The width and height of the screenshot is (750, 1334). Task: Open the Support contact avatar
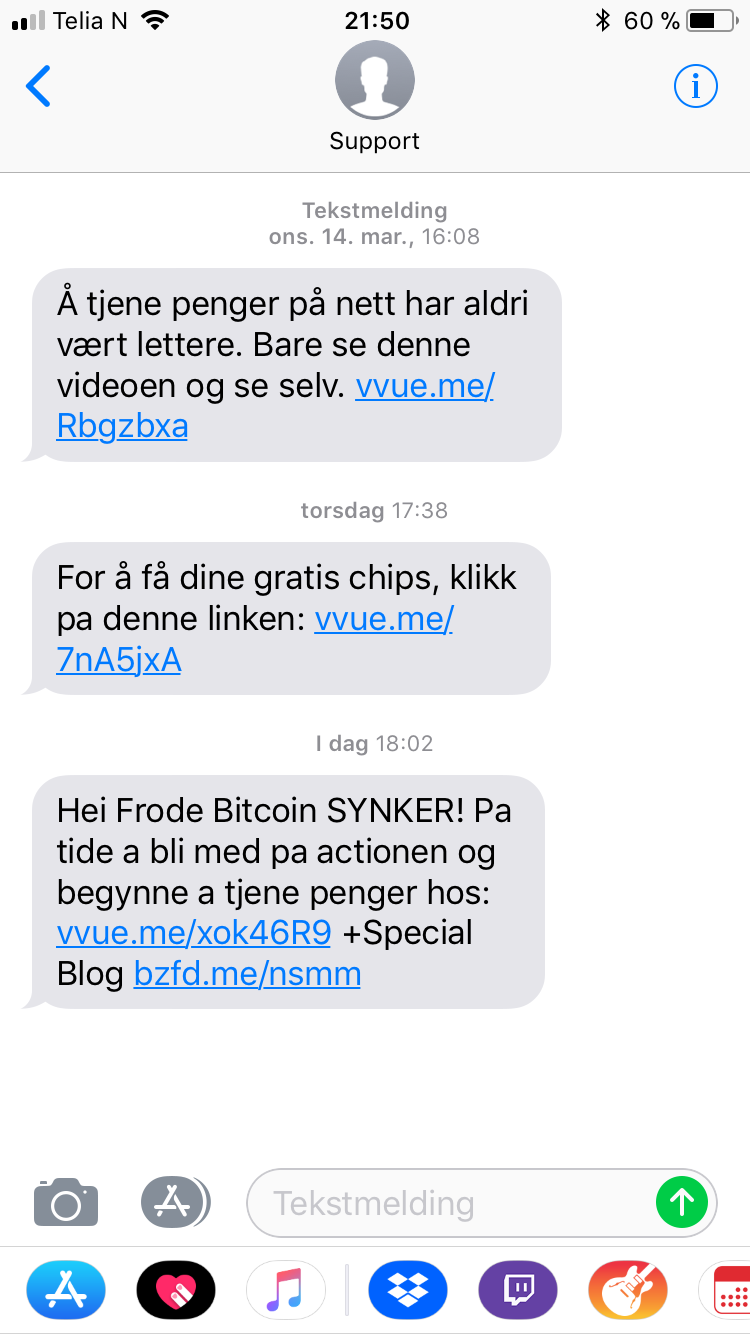tap(375, 80)
